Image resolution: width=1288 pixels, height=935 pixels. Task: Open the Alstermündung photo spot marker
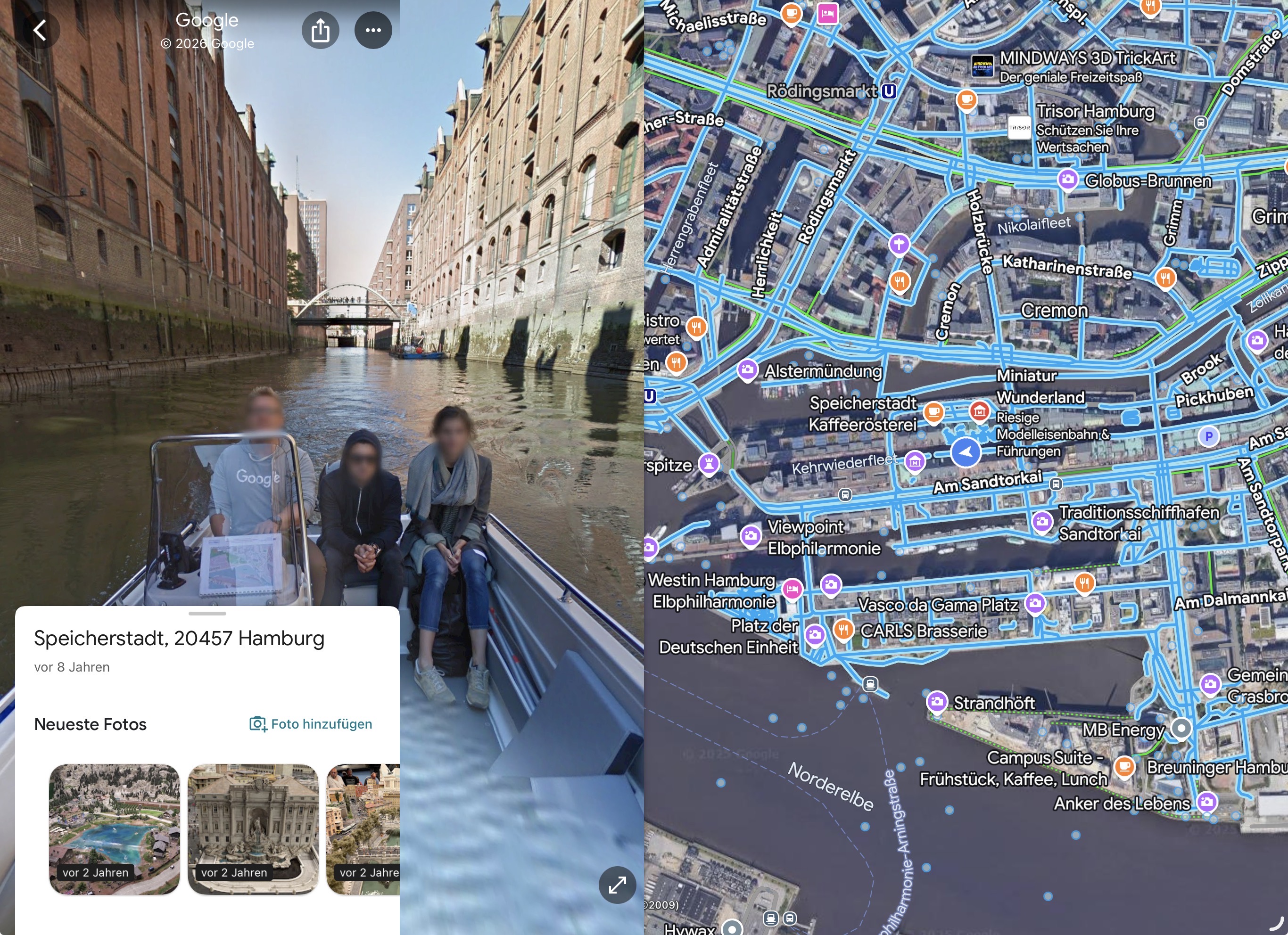(748, 369)
